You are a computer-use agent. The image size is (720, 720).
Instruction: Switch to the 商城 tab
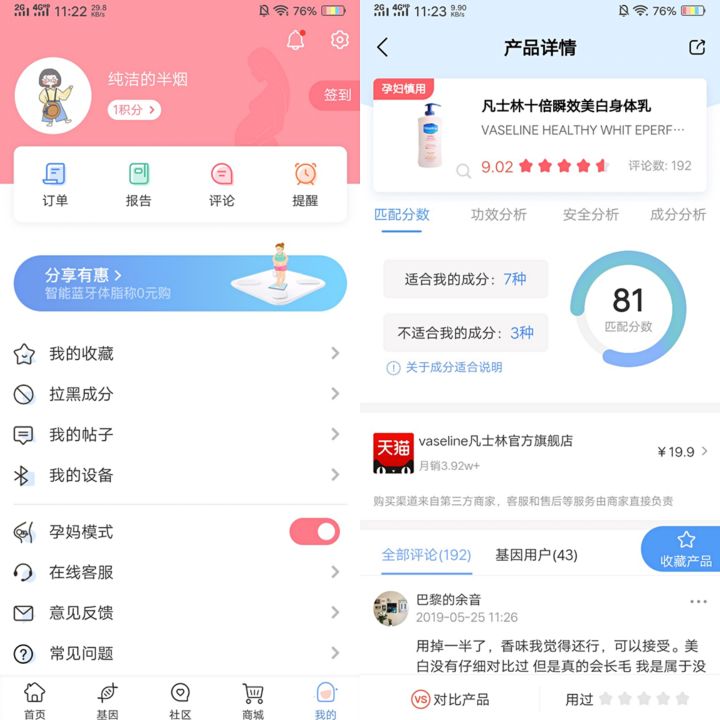253,700
